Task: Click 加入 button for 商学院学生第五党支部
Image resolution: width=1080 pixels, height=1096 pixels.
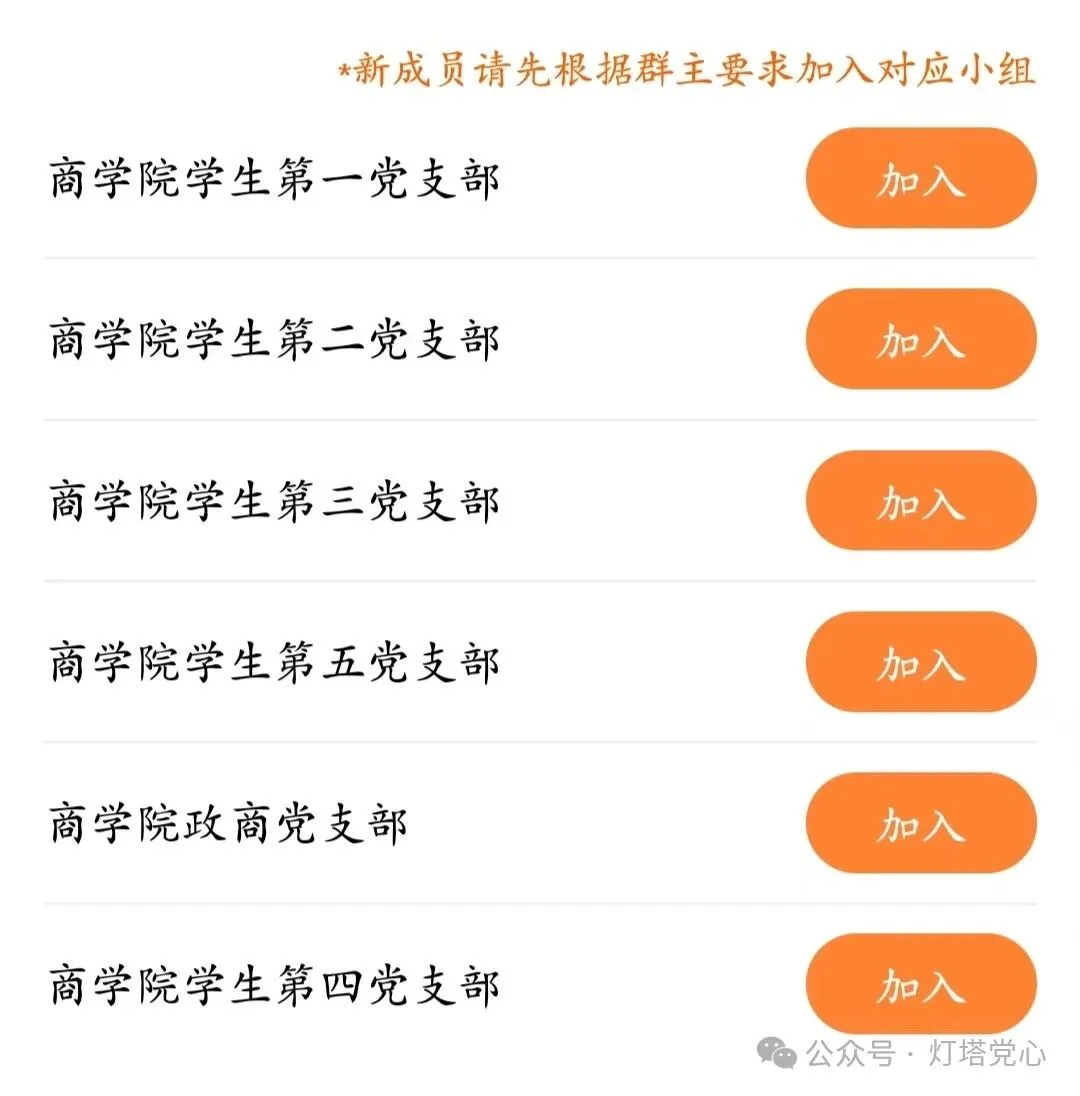Action: 920,662
